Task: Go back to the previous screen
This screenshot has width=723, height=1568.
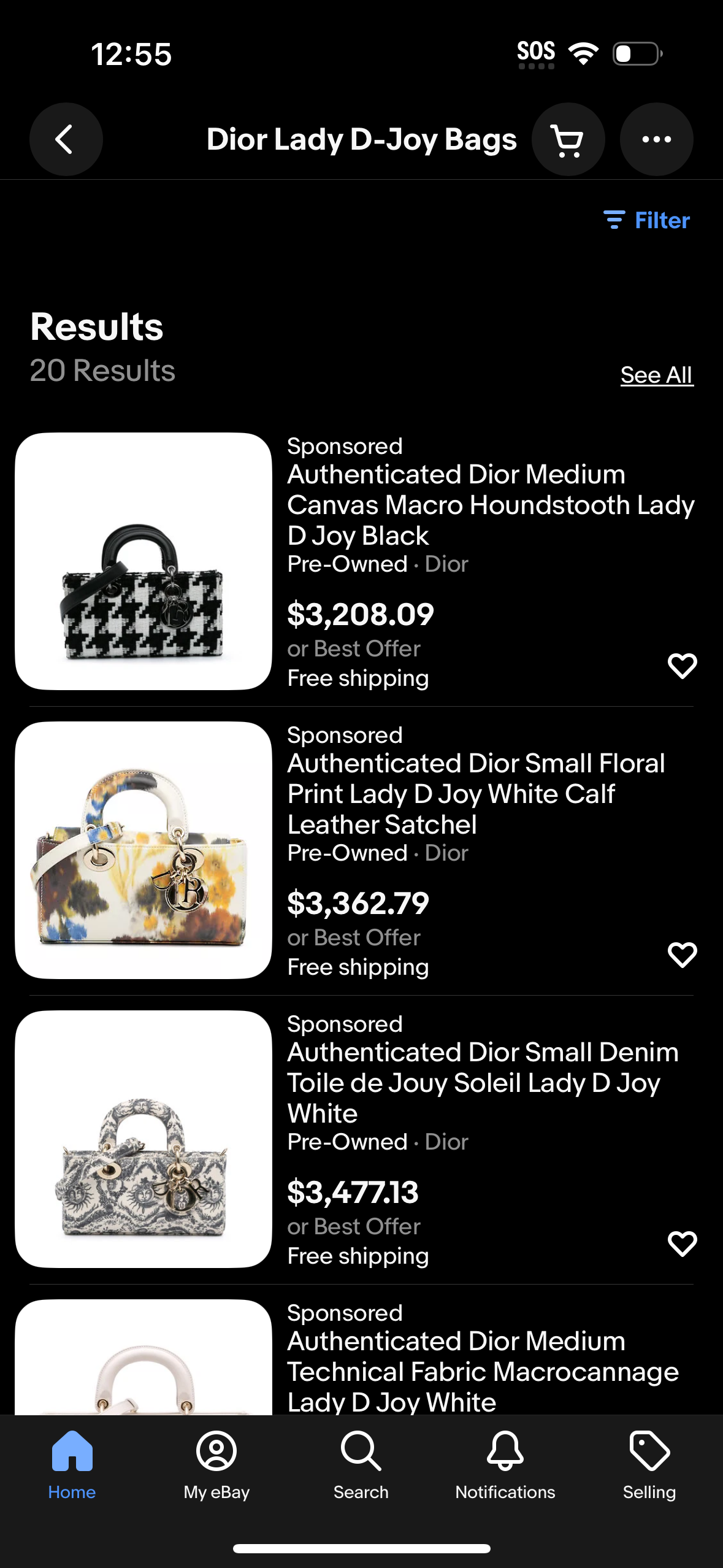Action: (x=66, y=139)
